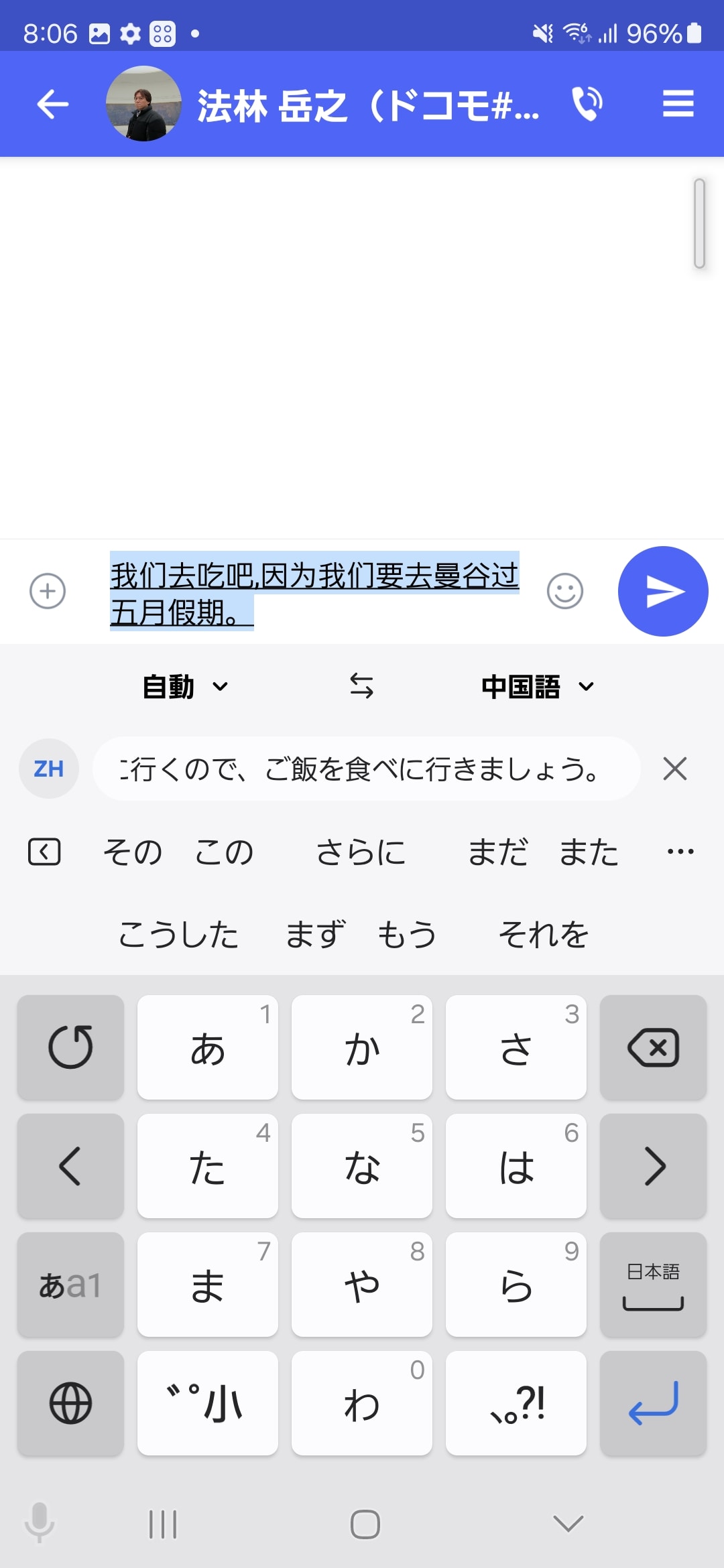Toggle input mode with the ぁa1 key
The width and height of the screenshot is (724, 1568).
(70, 1285)
